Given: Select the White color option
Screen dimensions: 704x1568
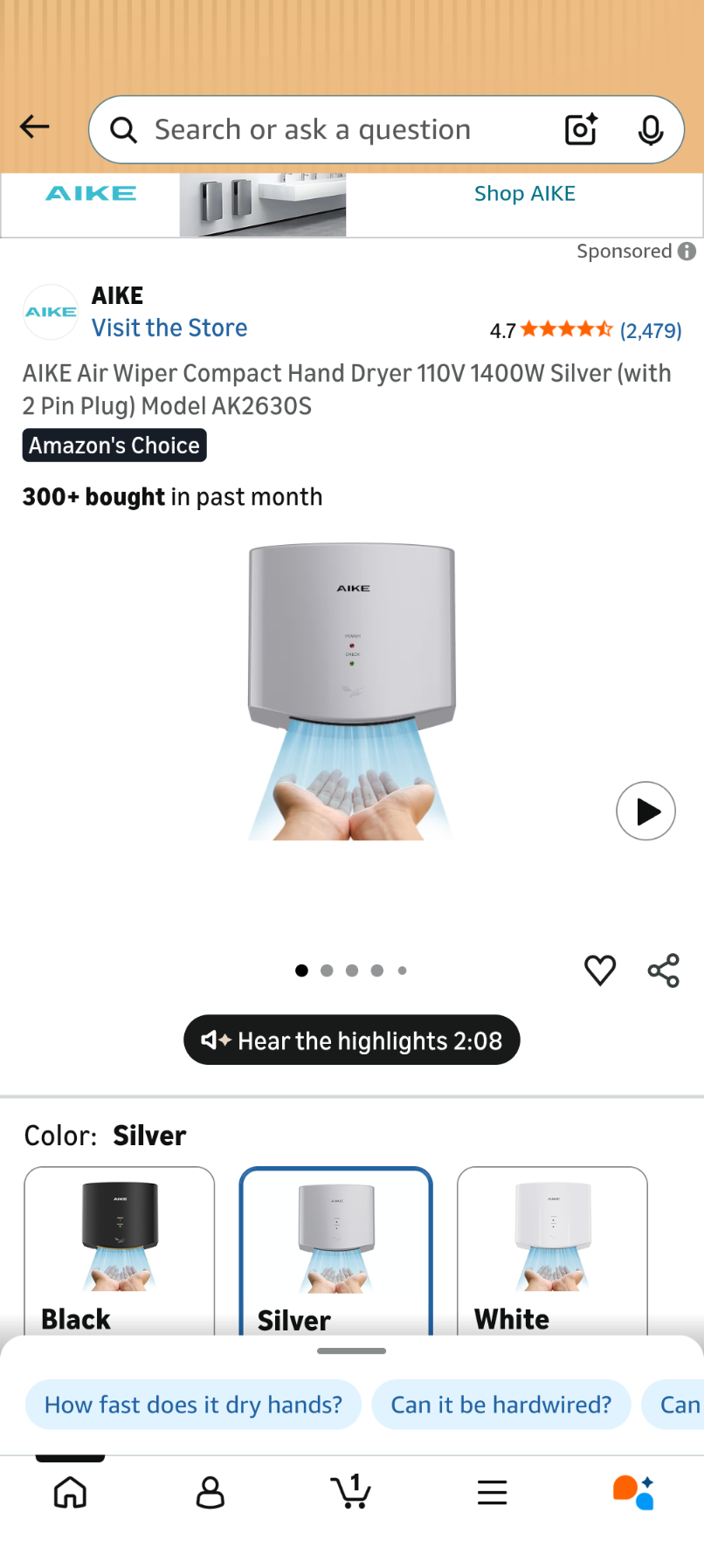Looking at the screenshot, I should tap(552, 1250).
